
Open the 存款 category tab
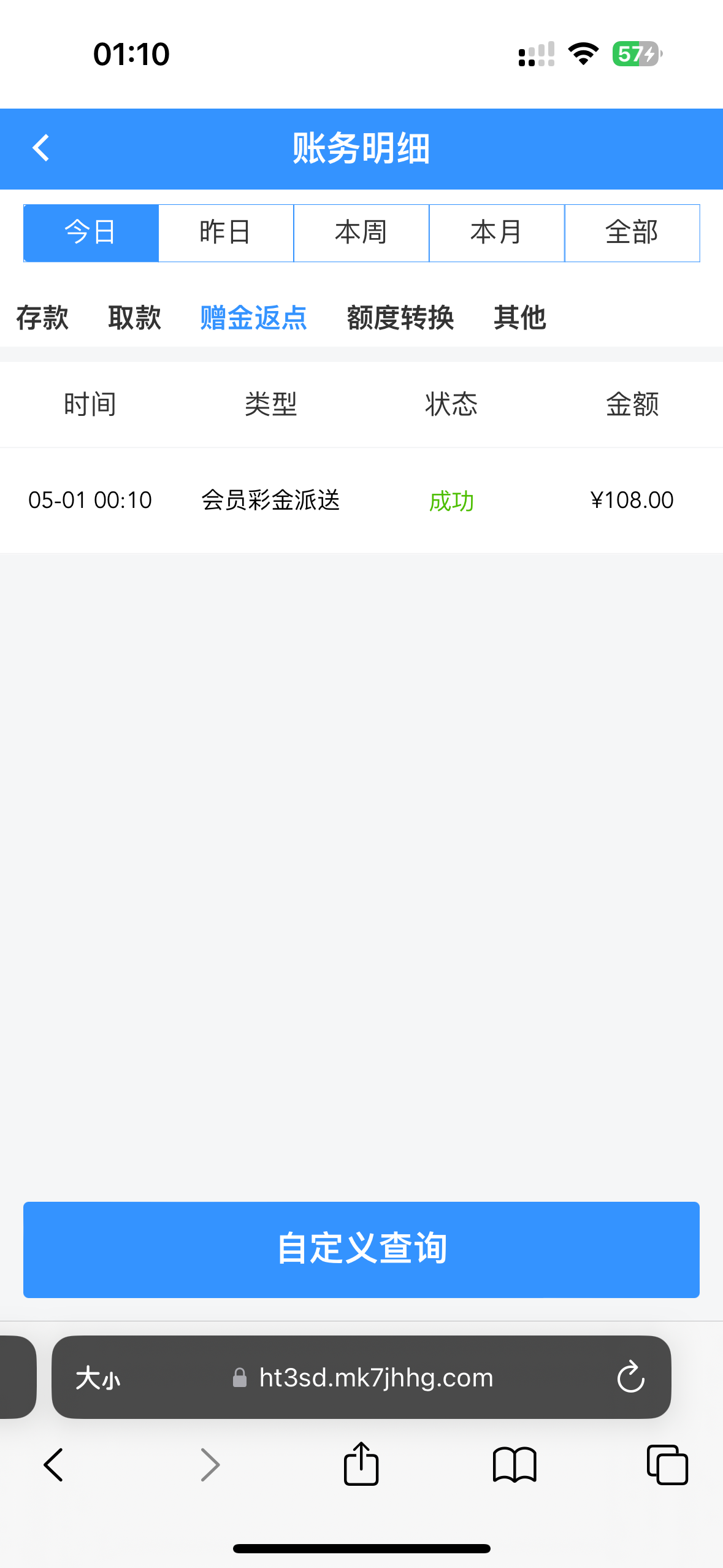click(42, 318)
